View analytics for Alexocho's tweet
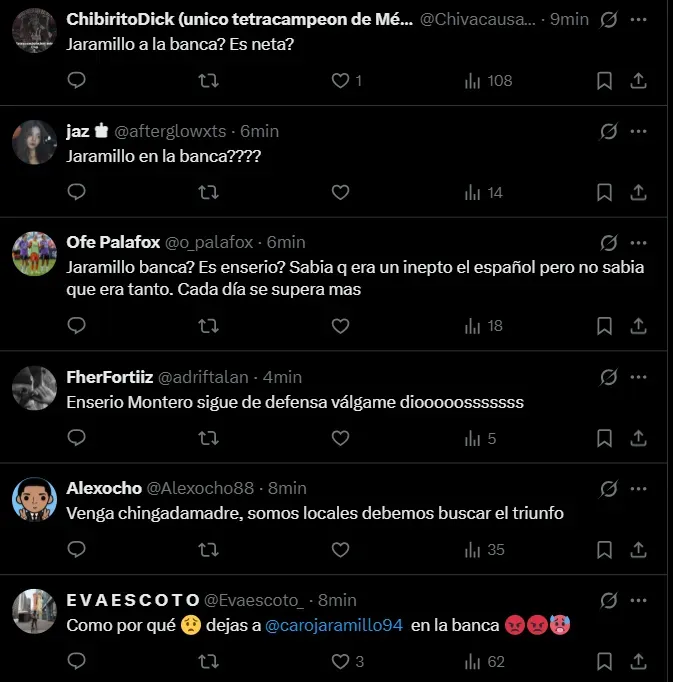Viewport: 673px width, 682px height. tap(484, 549)
